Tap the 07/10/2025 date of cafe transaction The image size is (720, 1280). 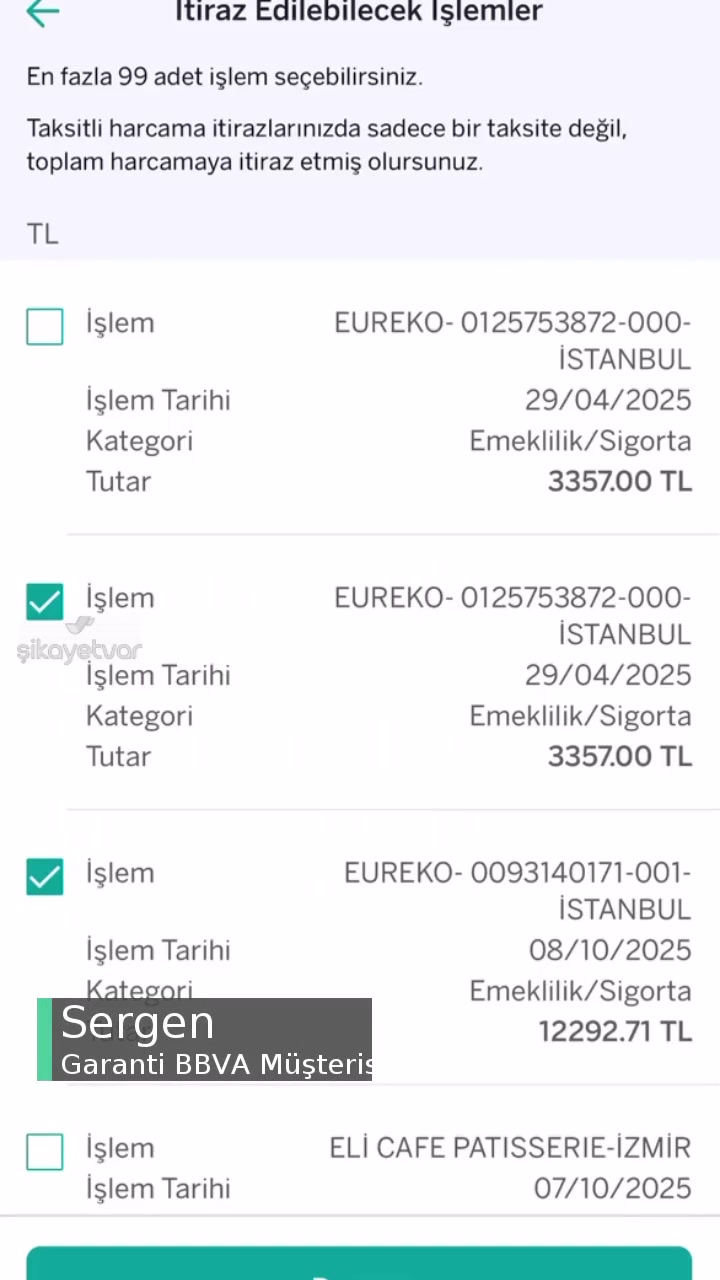[x=612, y=1188]
